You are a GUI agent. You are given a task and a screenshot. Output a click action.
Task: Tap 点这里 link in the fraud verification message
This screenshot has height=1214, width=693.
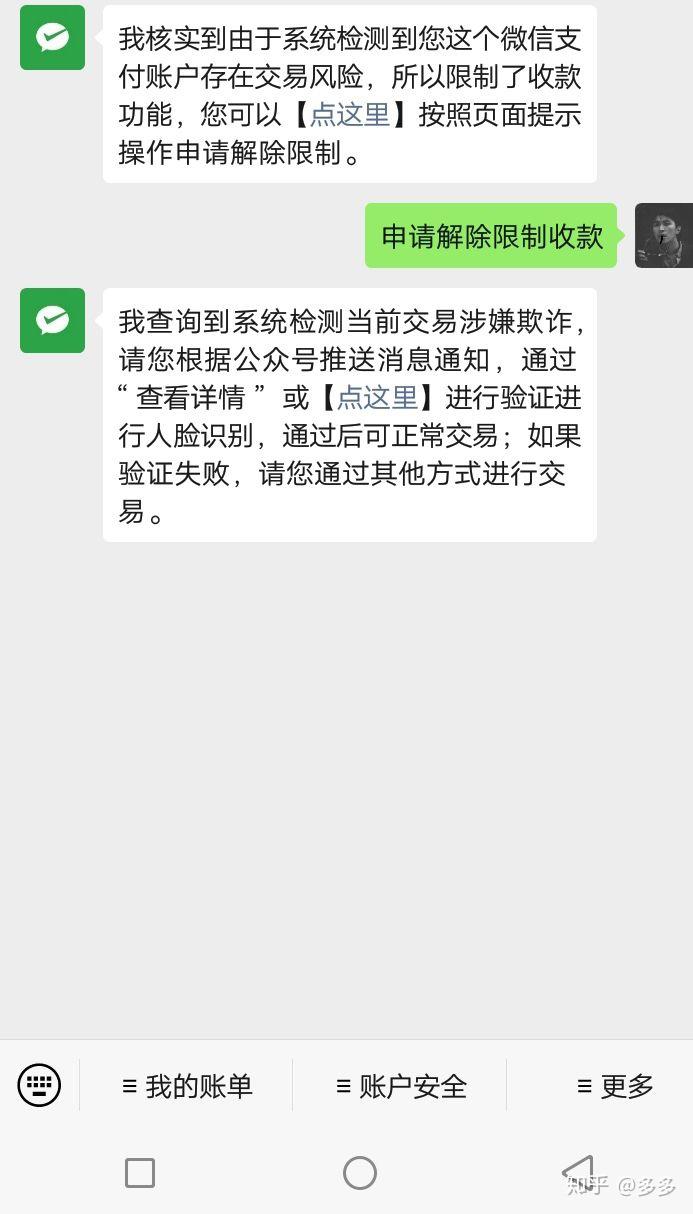[x=377, y=397]
